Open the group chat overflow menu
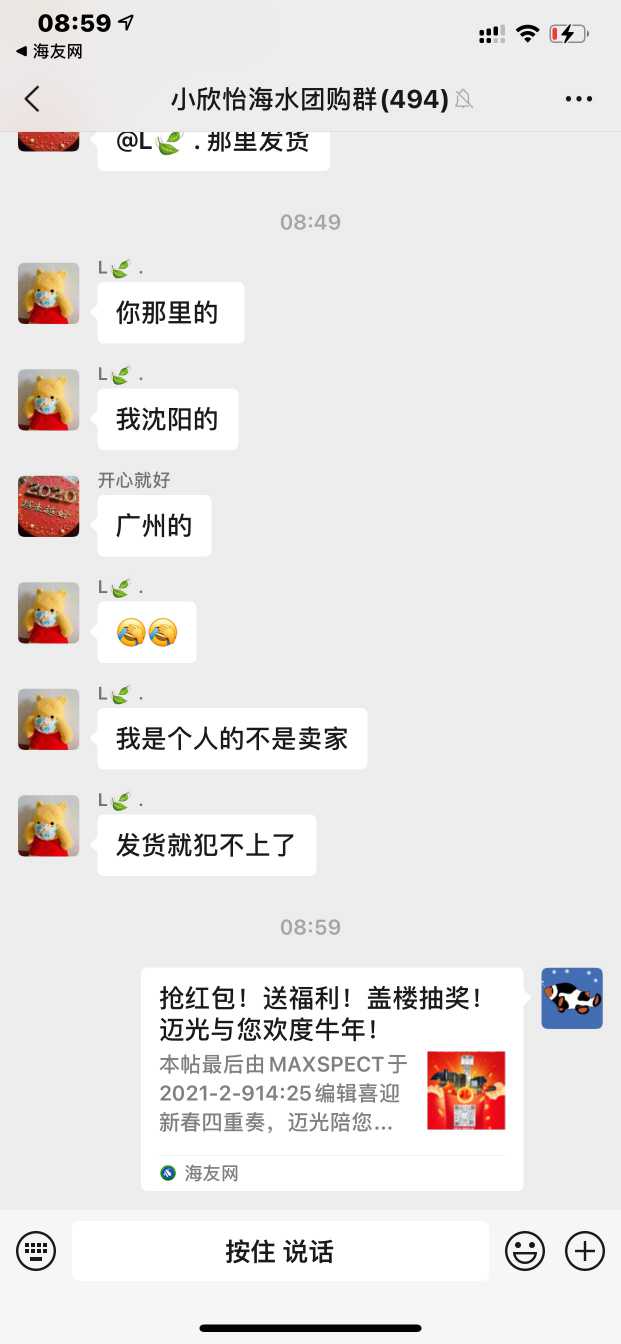Image resolution: width=621 pixels, height=1344 pixels. [x=579, y=98]
